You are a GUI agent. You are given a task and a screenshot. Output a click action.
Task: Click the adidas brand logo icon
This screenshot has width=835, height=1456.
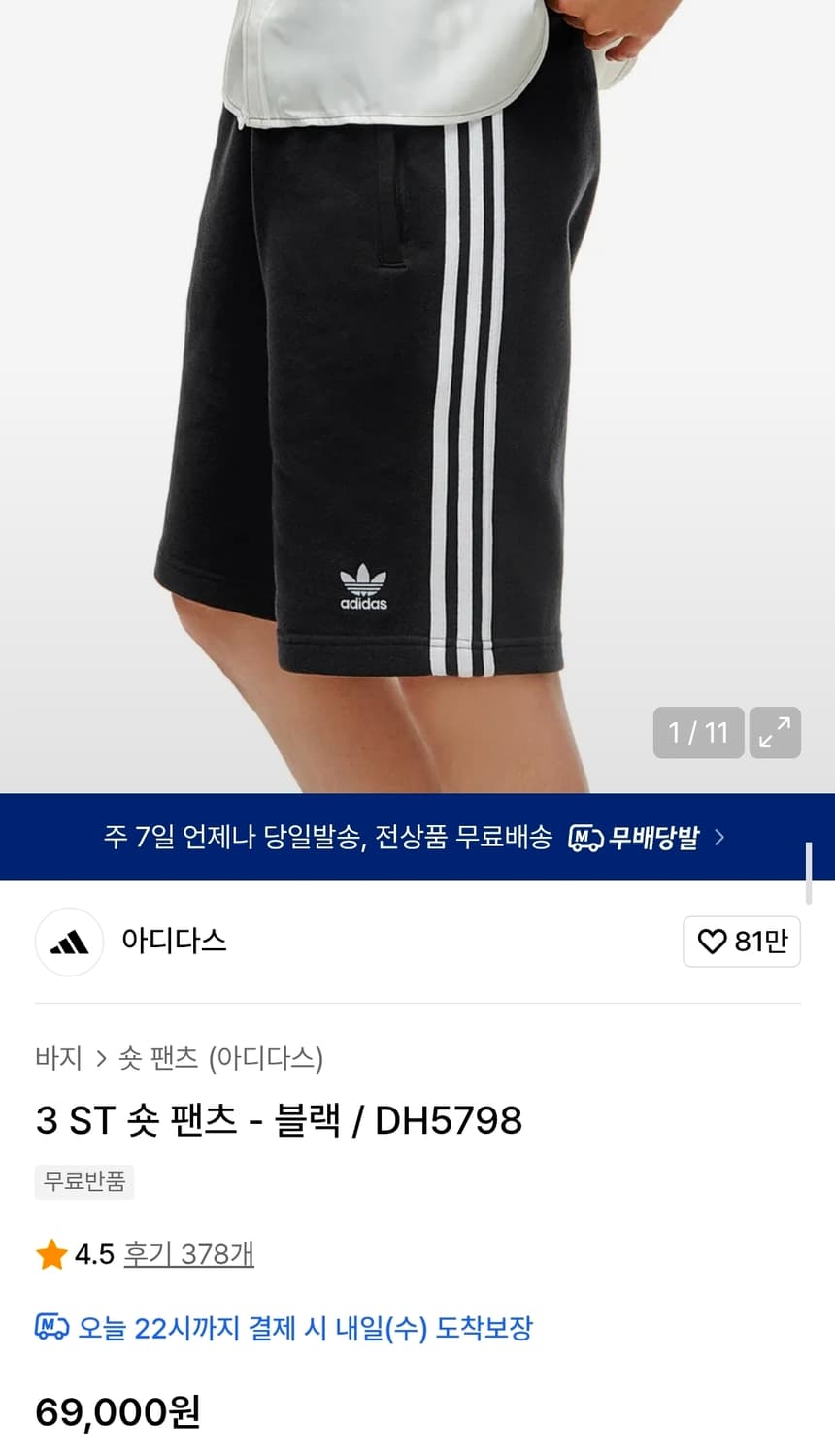click(68, 942)
